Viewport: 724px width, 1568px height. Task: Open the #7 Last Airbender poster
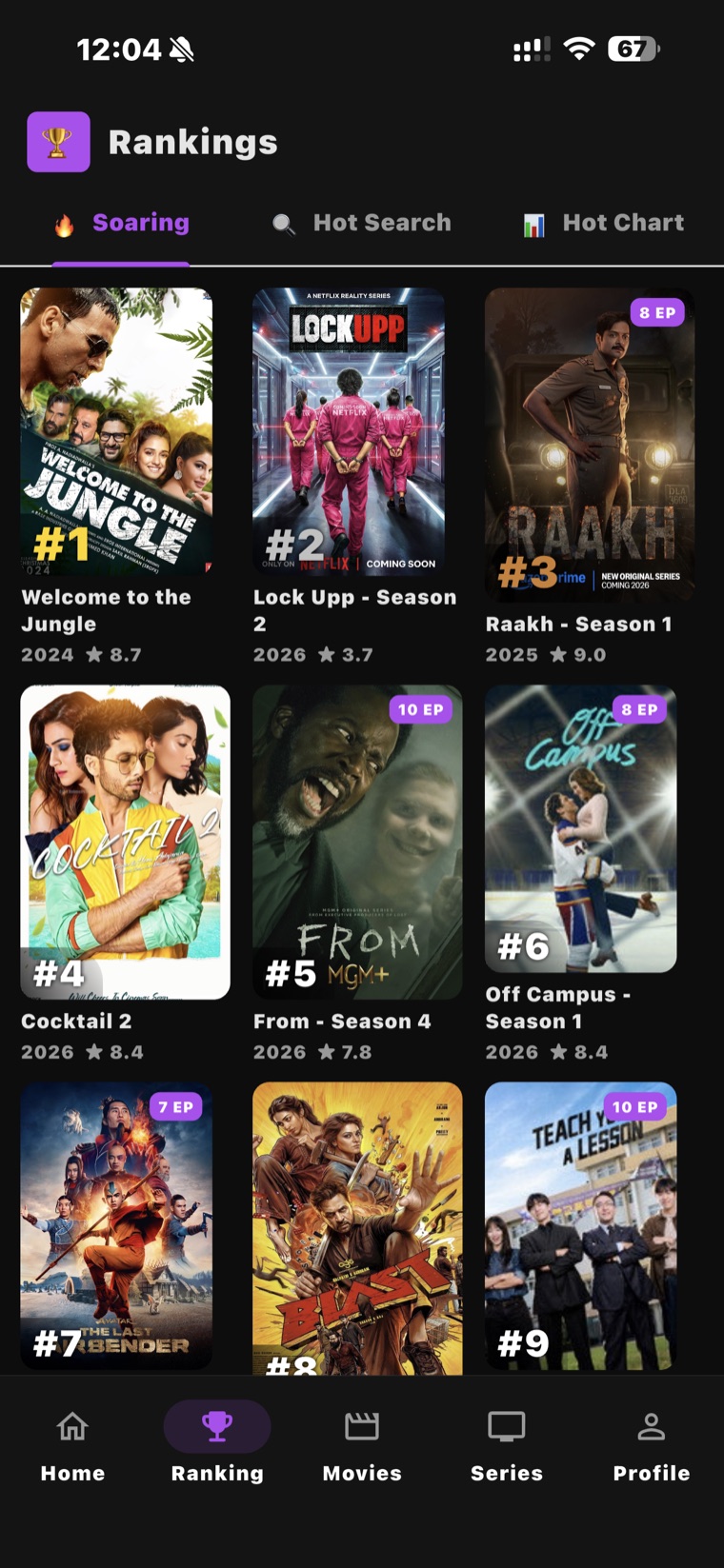[x=116, y=1225]
